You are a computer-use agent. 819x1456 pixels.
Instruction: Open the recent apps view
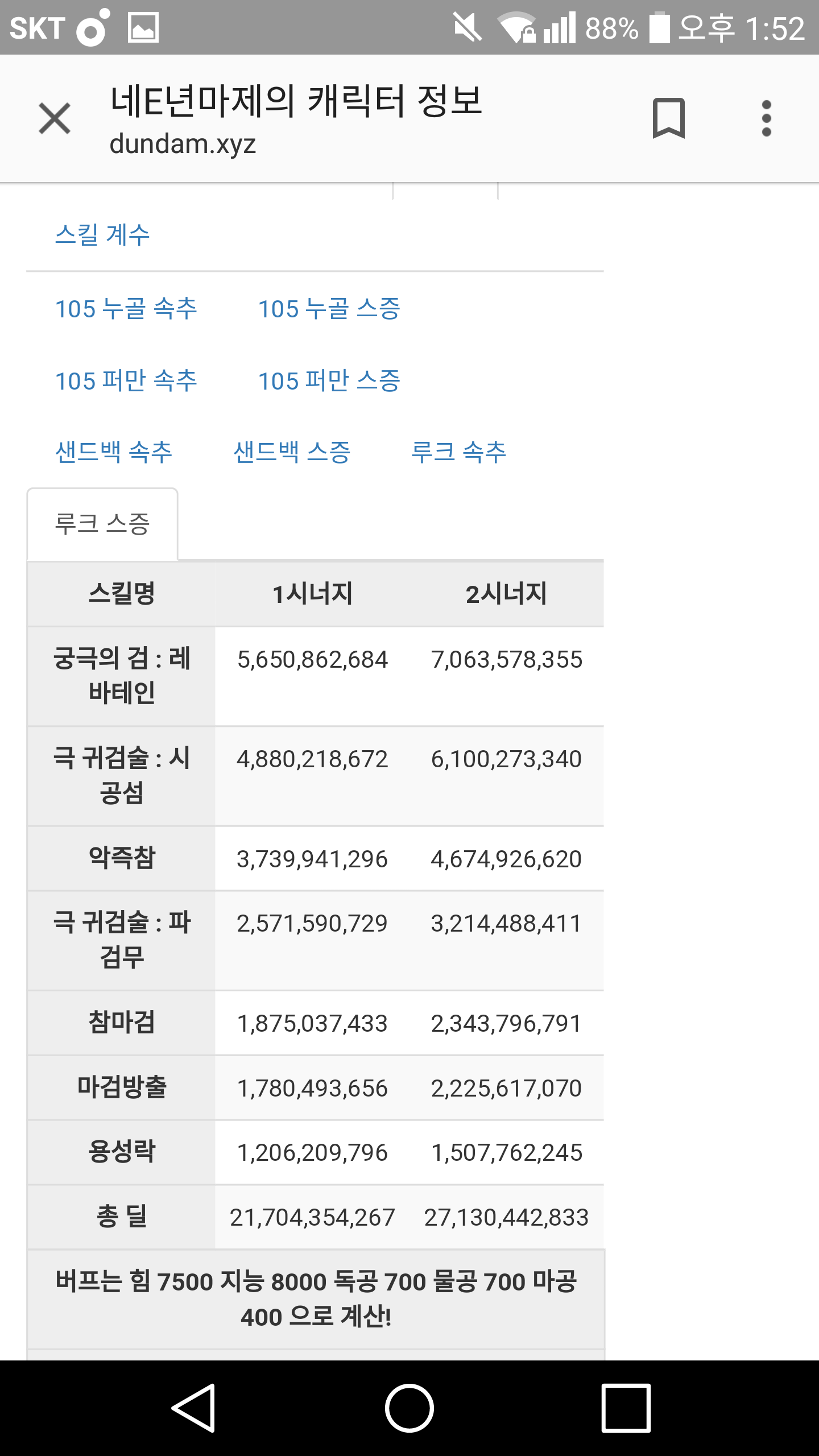(626, 1408)
